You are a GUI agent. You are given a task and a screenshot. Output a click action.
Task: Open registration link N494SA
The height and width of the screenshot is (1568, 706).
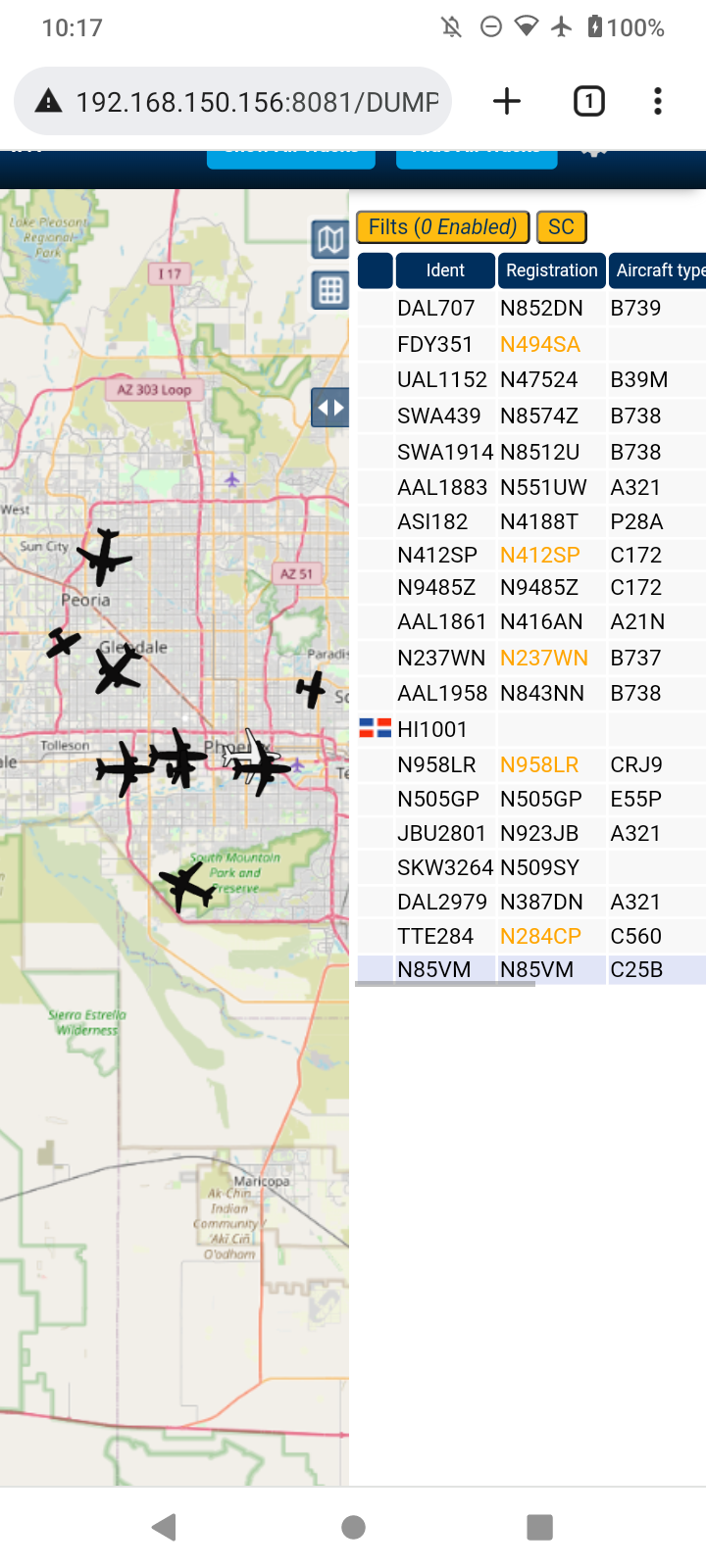(540, 344)
